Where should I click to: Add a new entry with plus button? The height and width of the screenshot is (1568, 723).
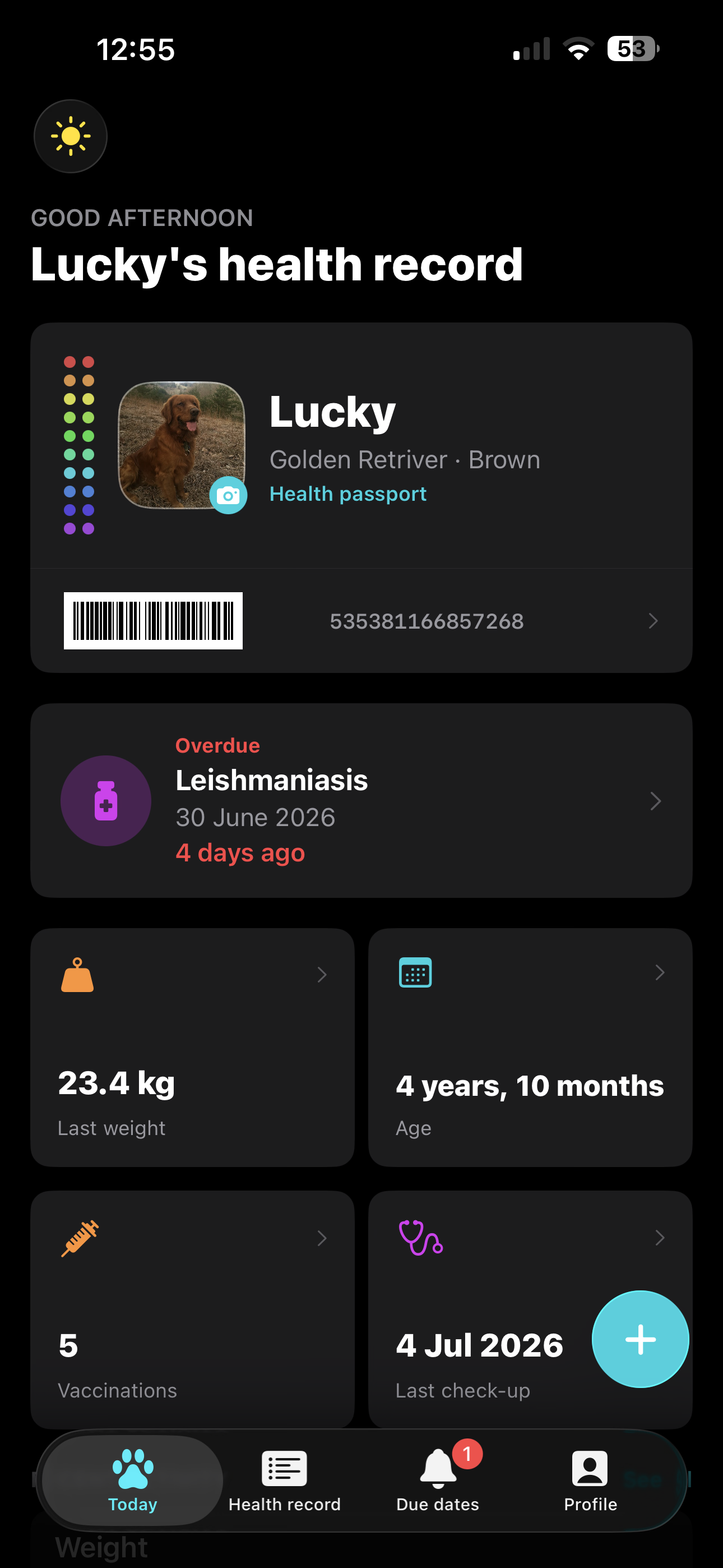click(640, 1339)
